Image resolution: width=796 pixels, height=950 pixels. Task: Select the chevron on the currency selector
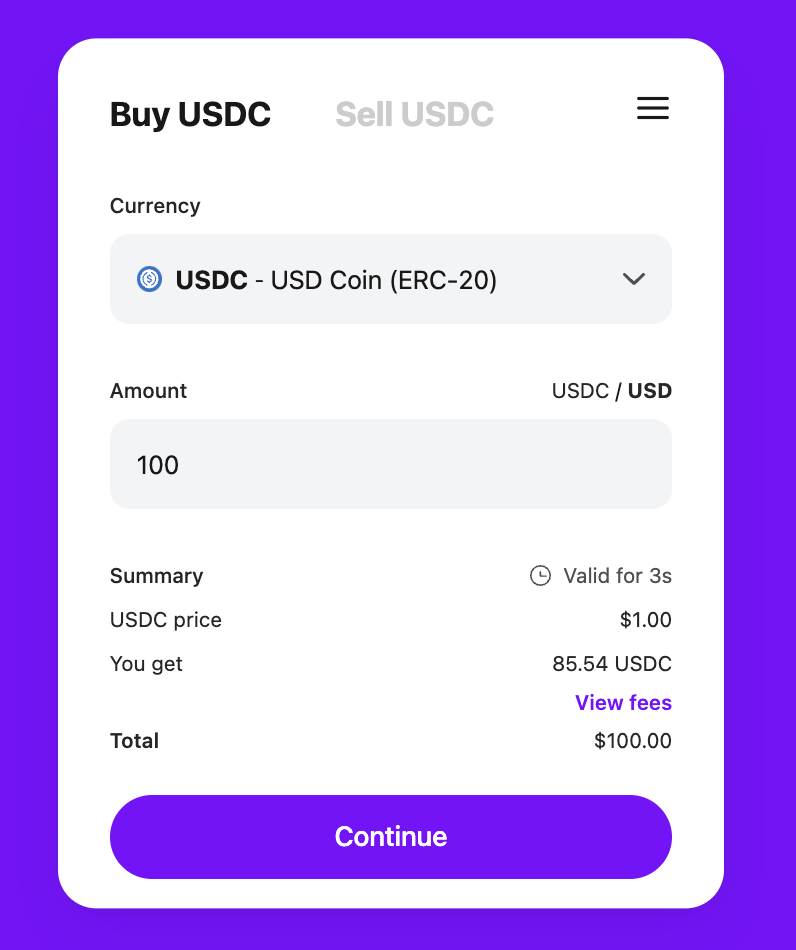coord(634,280)
